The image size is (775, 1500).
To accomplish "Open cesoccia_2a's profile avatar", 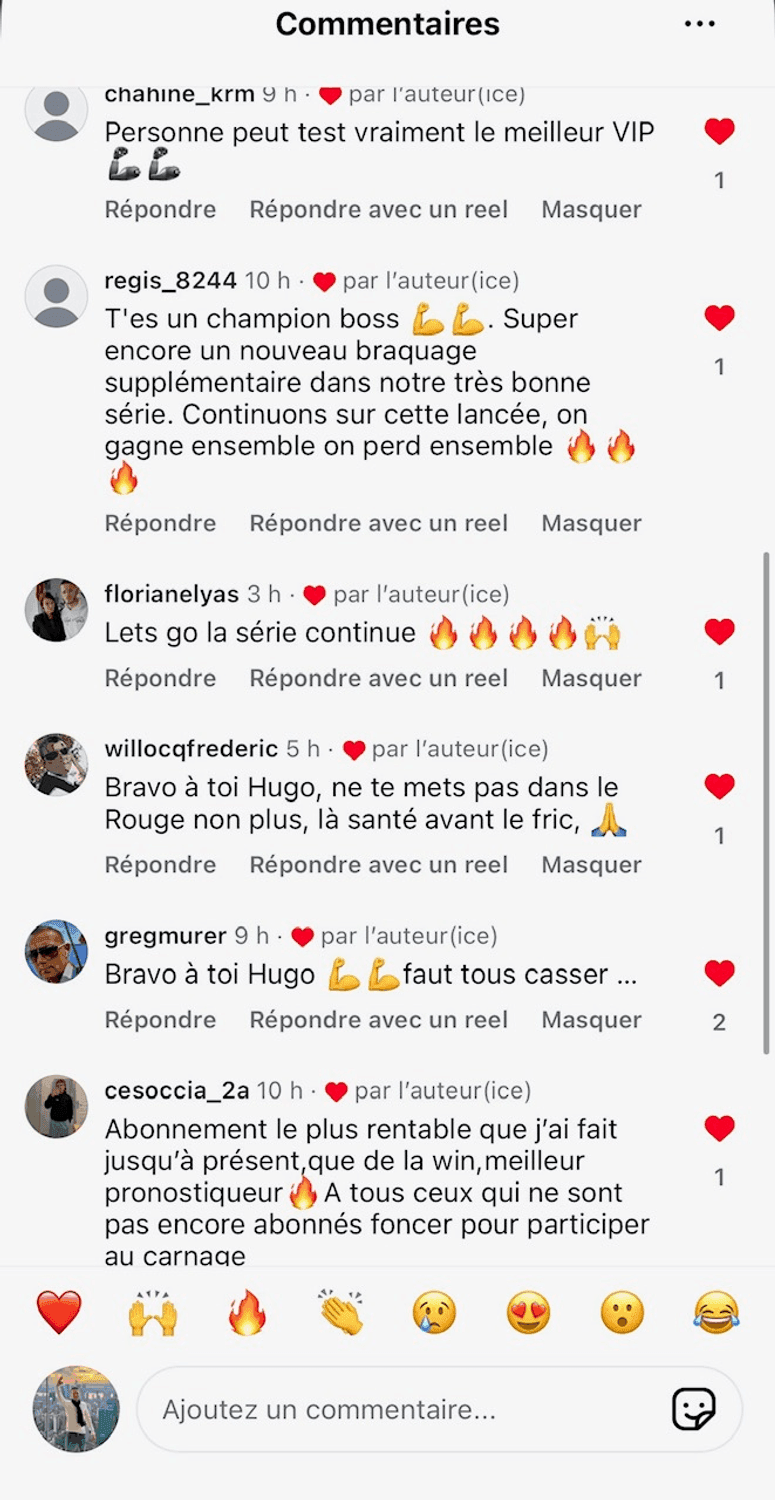I will (56, 1107).
